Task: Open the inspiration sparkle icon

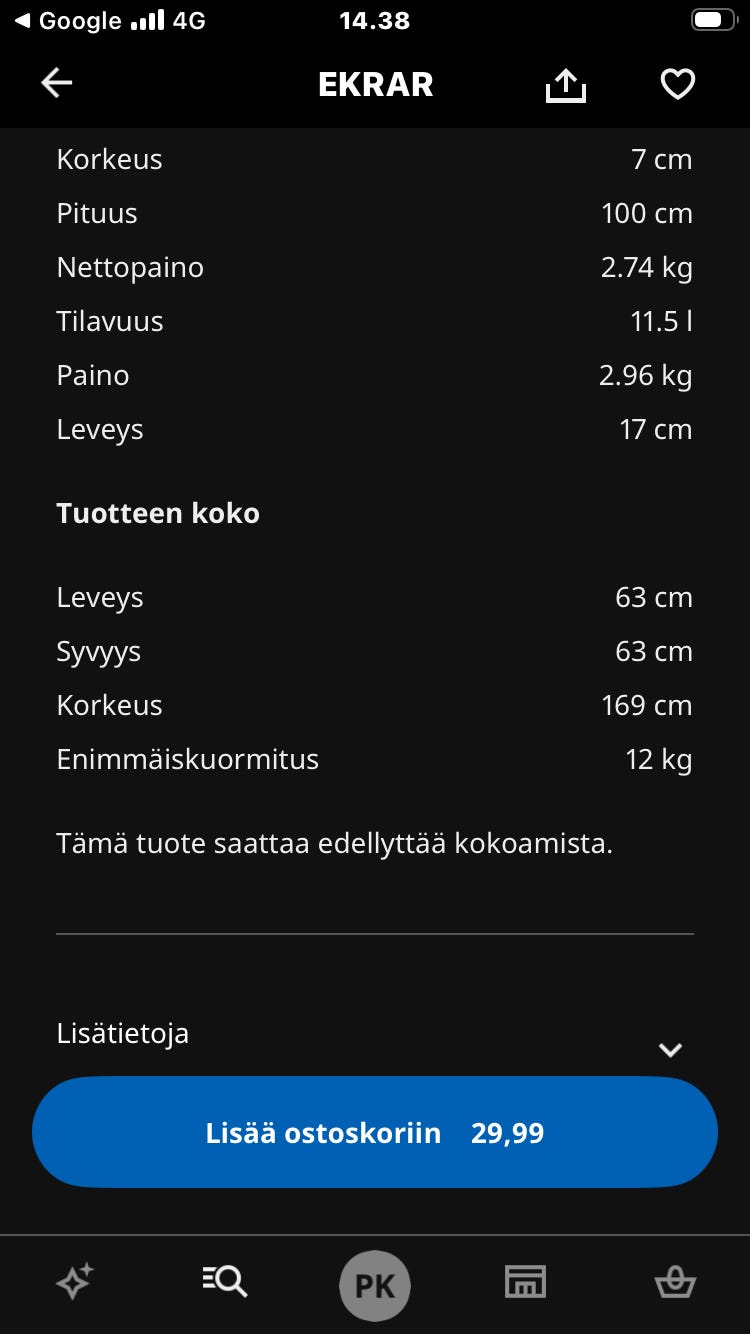Action: click(75, 1281)
